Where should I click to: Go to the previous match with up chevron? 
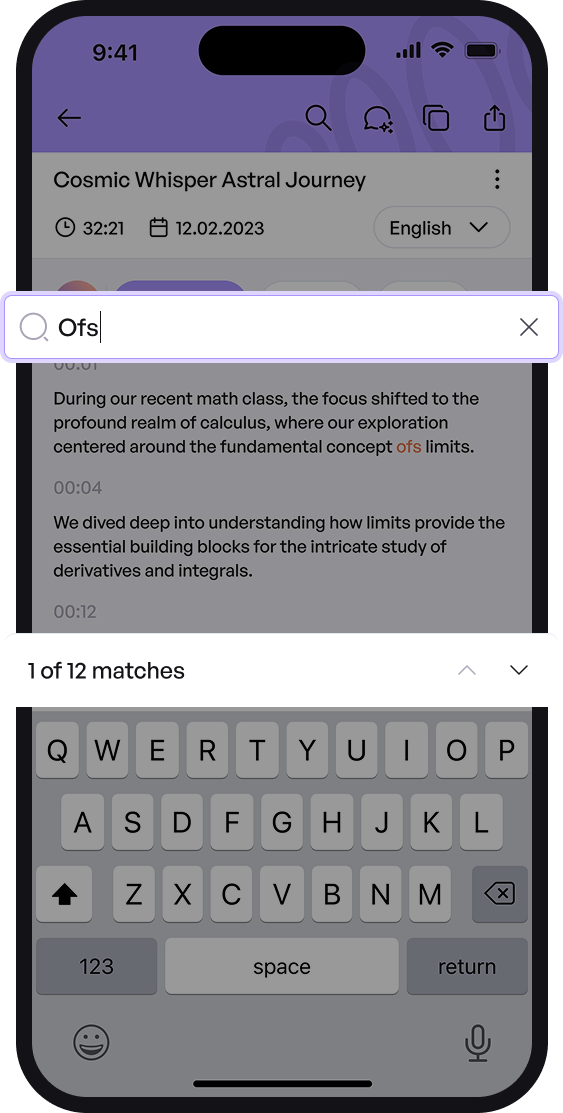[467, 670]
